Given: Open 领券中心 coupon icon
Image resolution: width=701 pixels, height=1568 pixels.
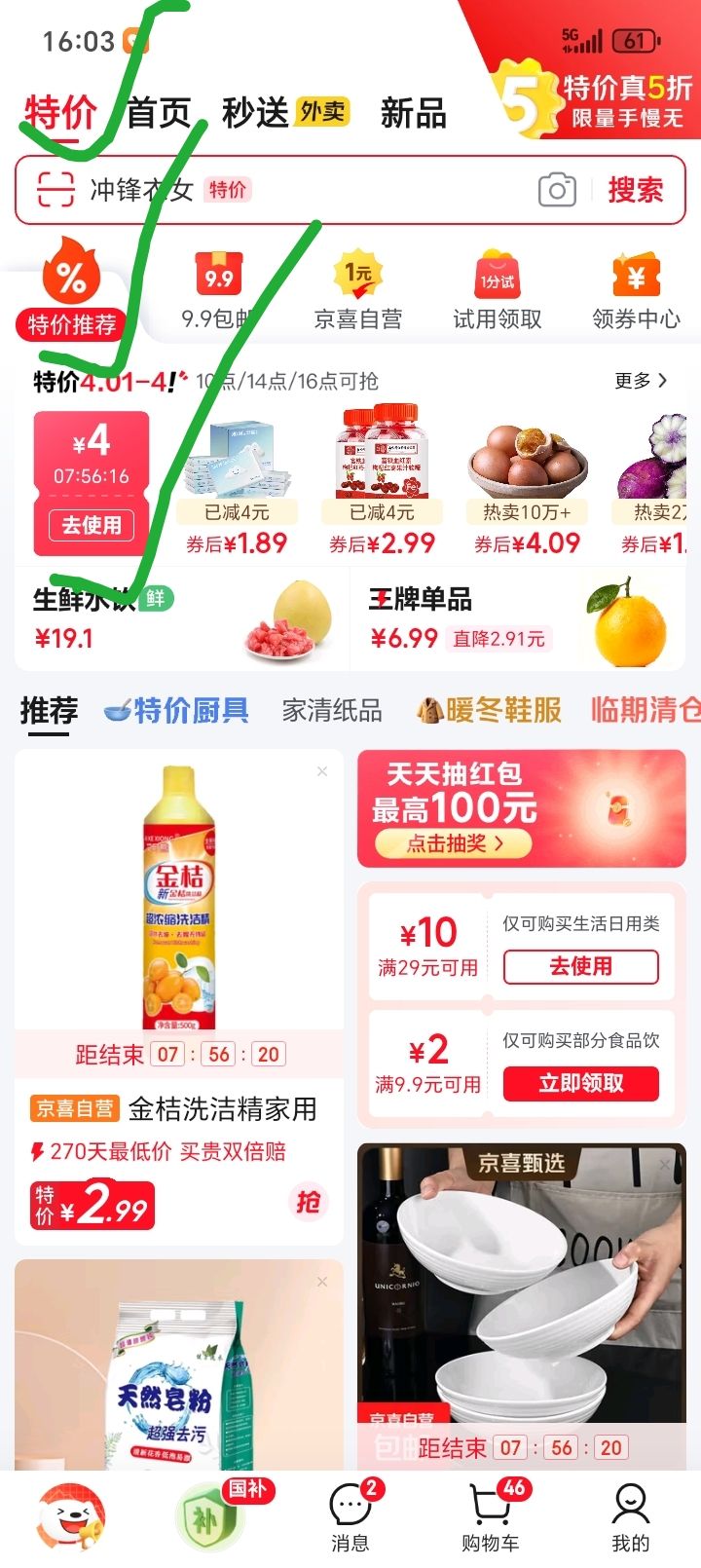Looking at the screenshot, I should 635,278.
